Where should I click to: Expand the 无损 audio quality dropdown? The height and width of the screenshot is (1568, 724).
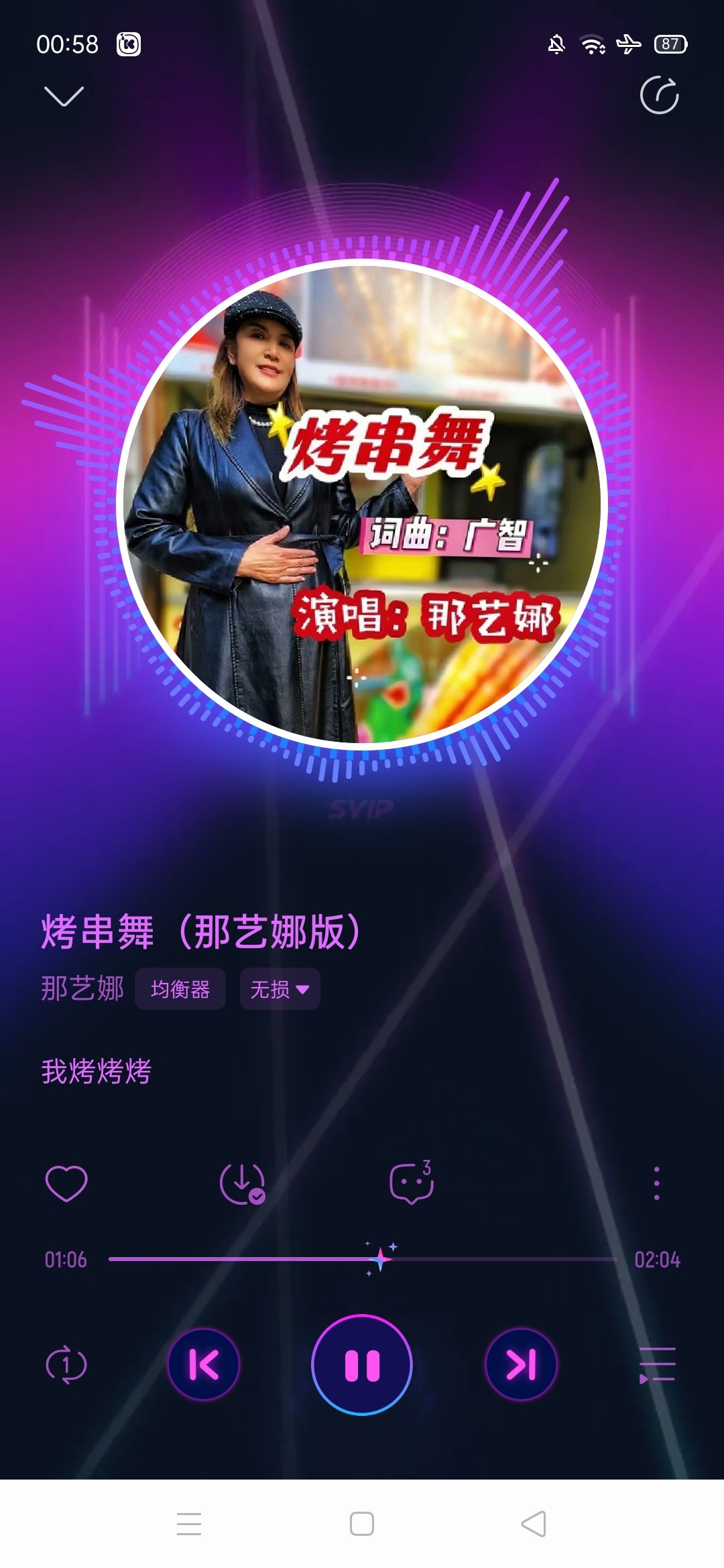[x=280, y=989]
